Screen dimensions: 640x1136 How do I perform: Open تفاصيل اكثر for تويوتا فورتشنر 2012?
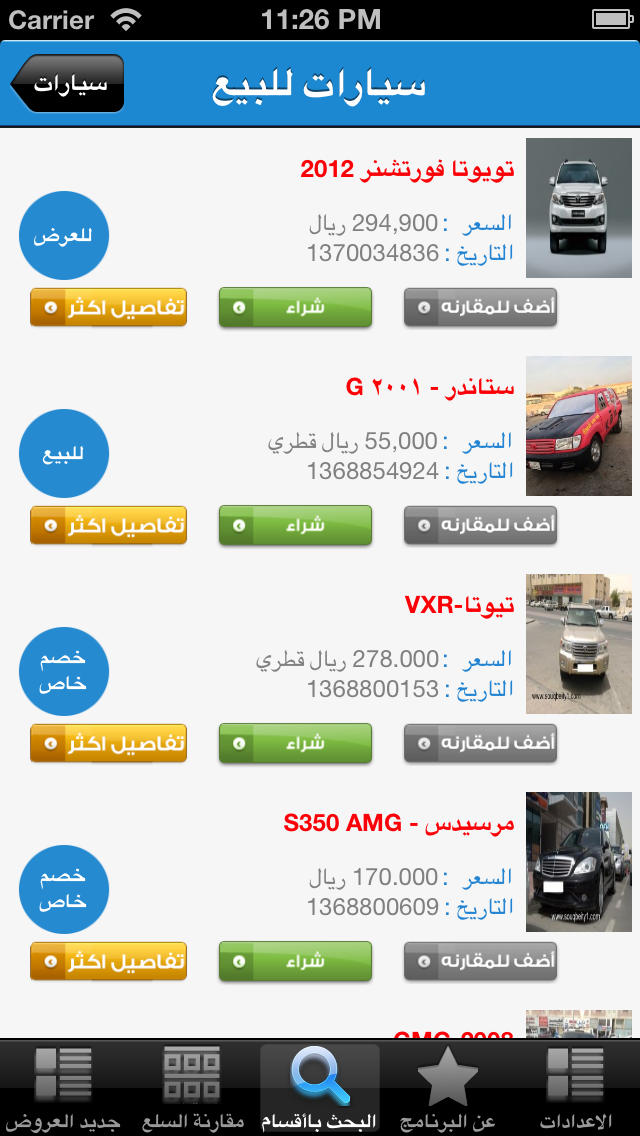109,307
